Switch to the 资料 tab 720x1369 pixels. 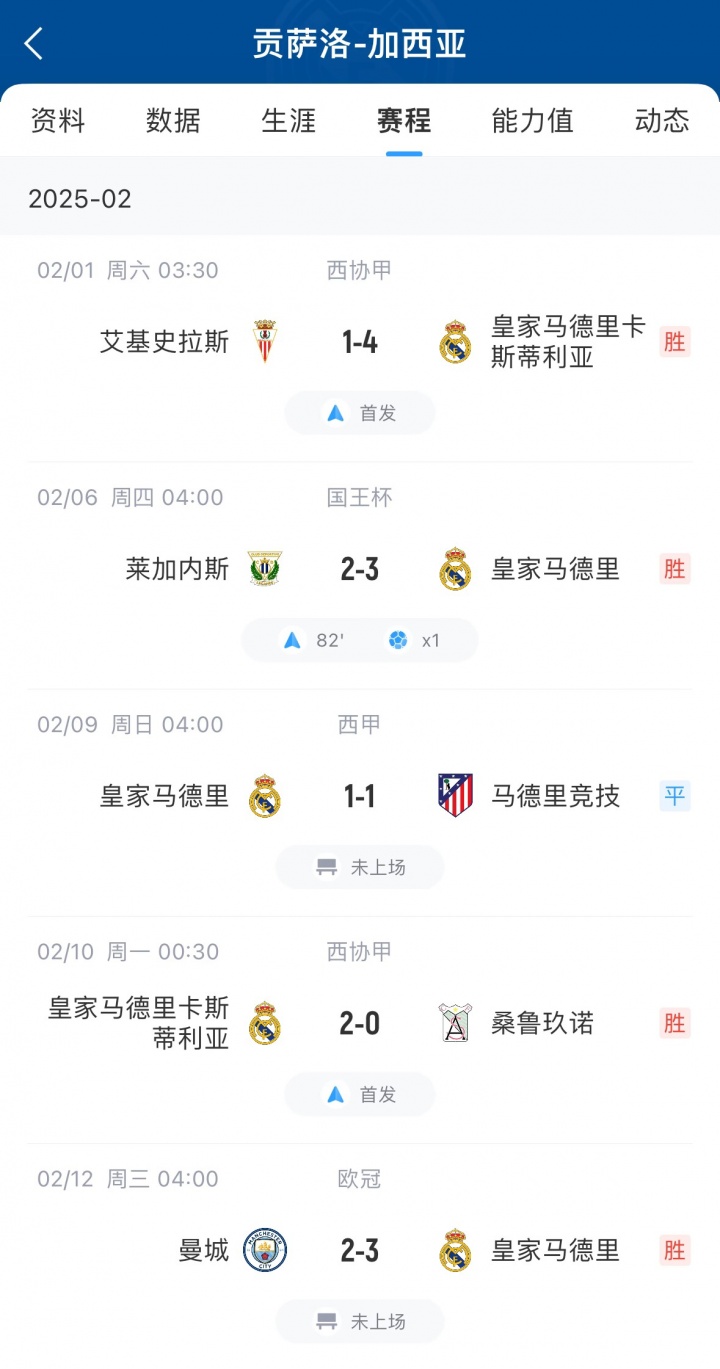(58, 121)
